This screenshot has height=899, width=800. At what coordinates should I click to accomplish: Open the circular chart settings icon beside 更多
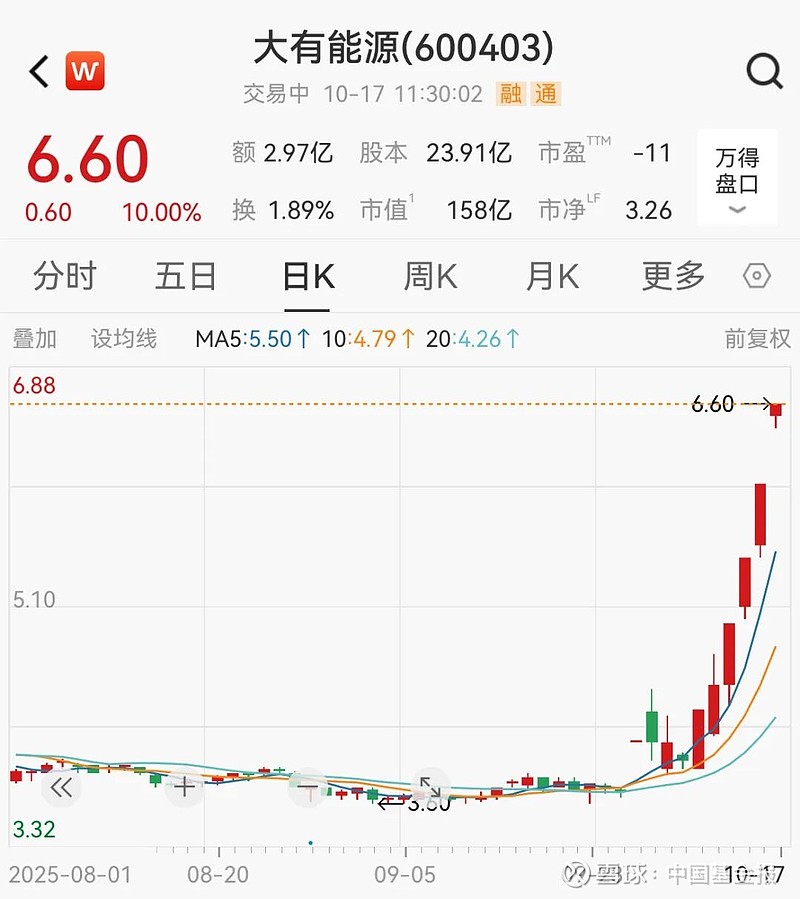pos(757,277)
